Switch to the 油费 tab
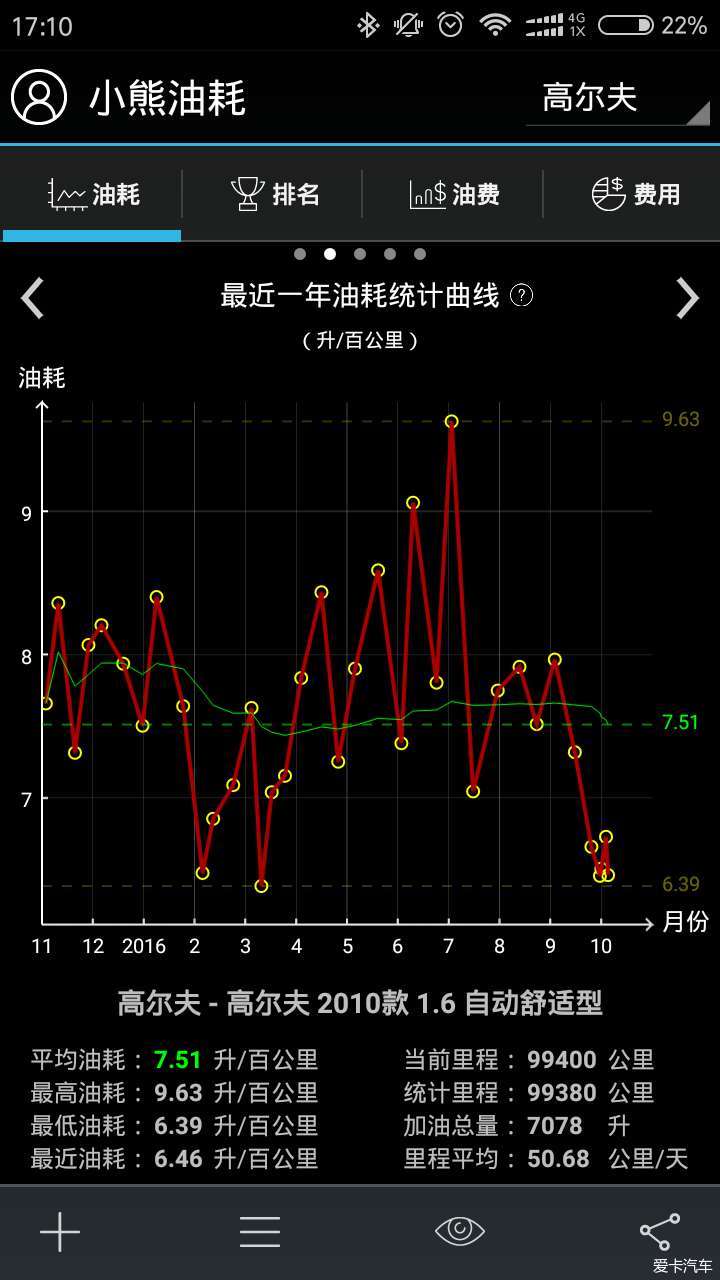Image resolution: width=720 pixels, height=1280 pixels. click(453, 194)
